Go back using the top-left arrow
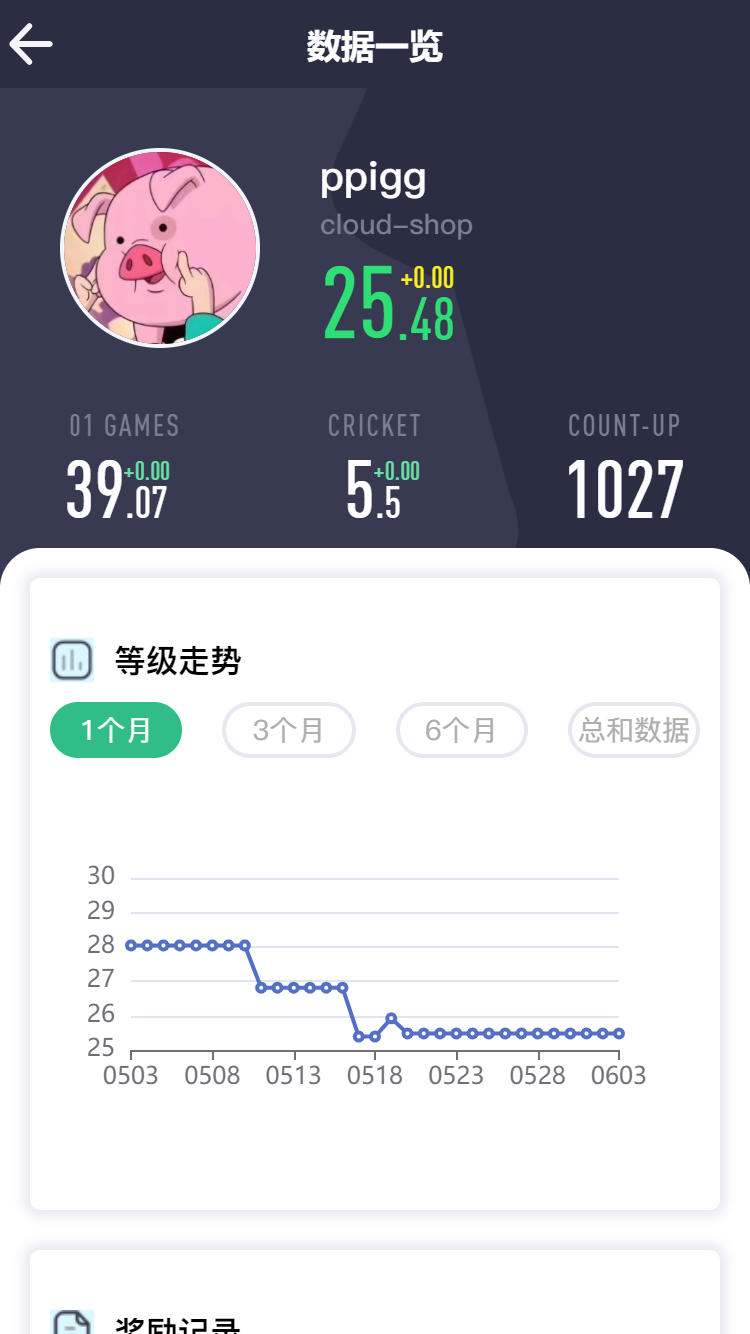This screenshot has height=1334, width=750. coord(31,44)
